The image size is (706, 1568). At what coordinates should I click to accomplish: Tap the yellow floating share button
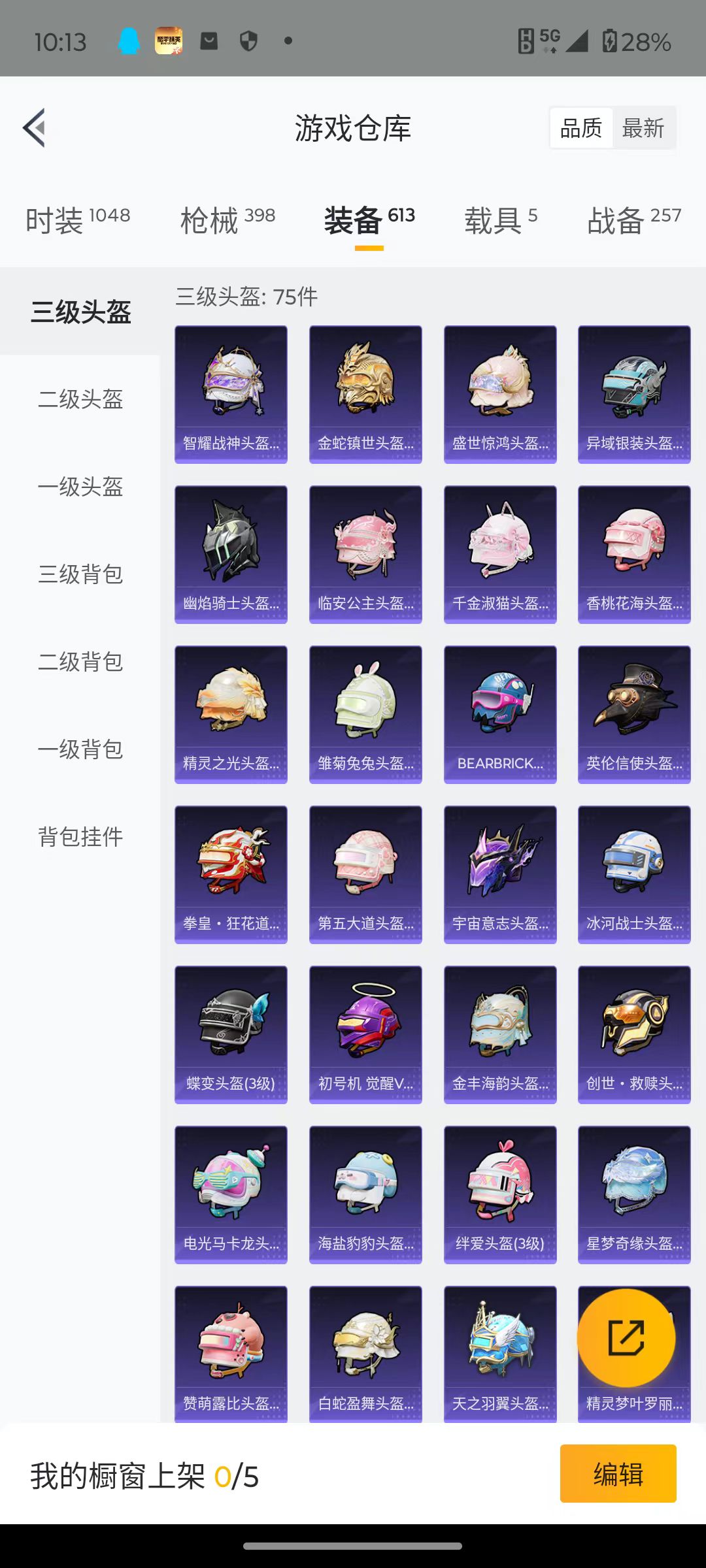(x=626, y=1337)
